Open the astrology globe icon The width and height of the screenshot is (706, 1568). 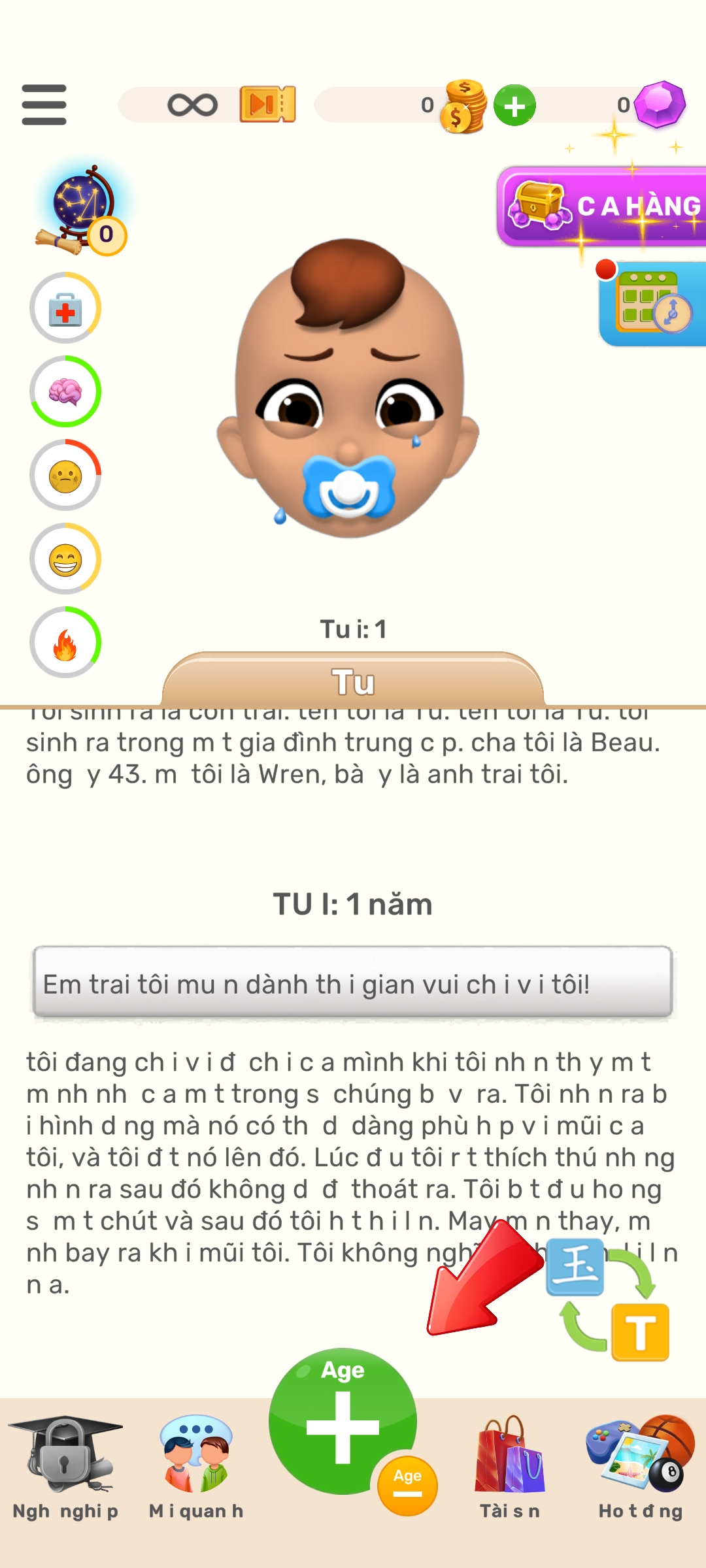click(80, 209)
